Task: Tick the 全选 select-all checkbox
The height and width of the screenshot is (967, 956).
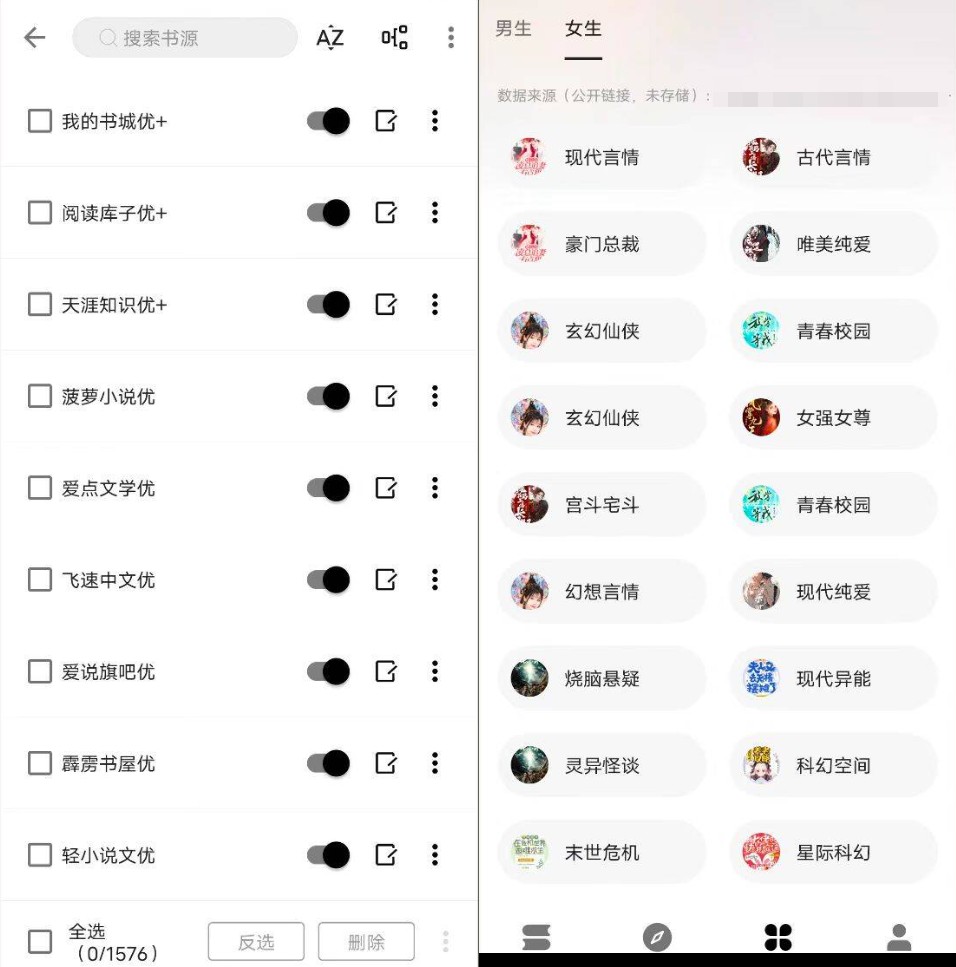Action: tap(39, 942)
